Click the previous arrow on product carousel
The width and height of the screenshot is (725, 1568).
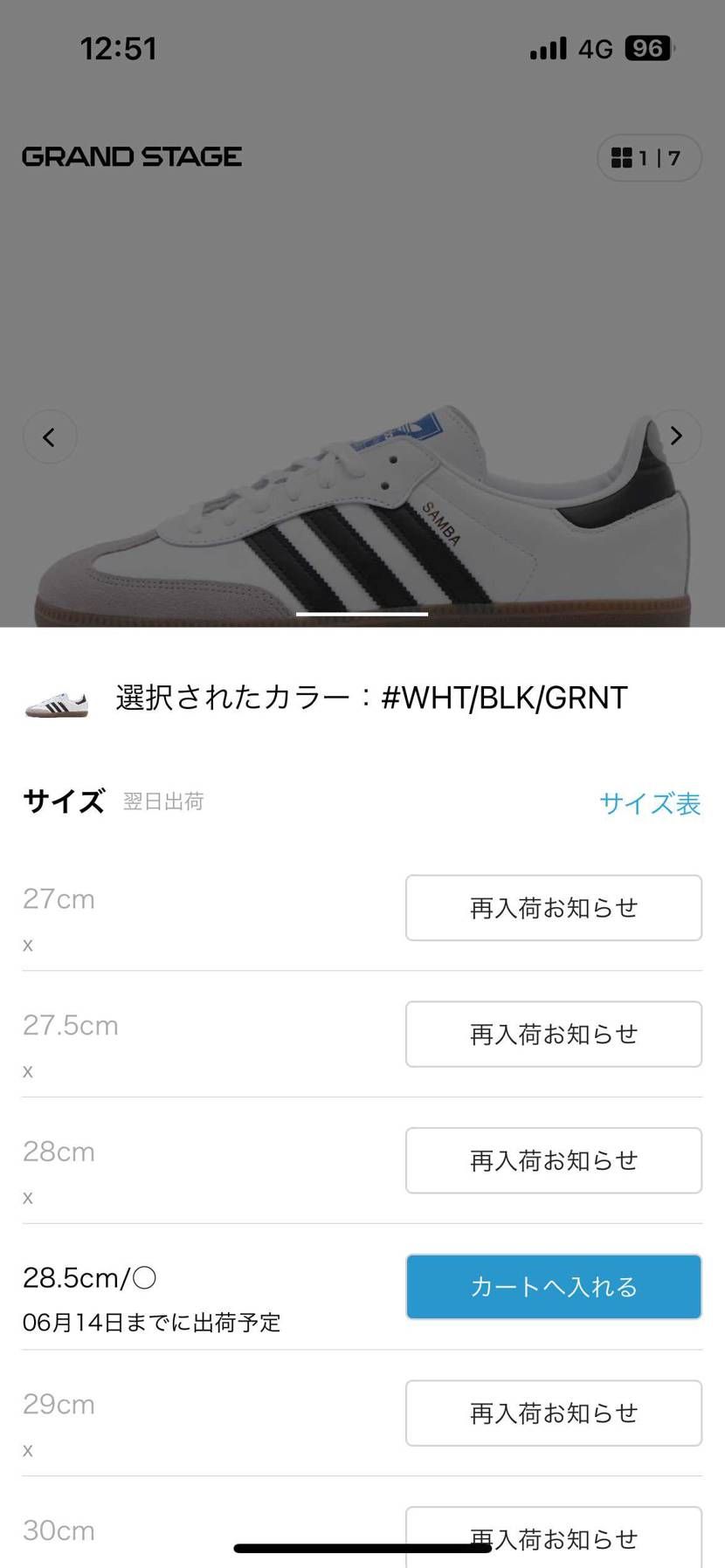click(x=50, y=437)
